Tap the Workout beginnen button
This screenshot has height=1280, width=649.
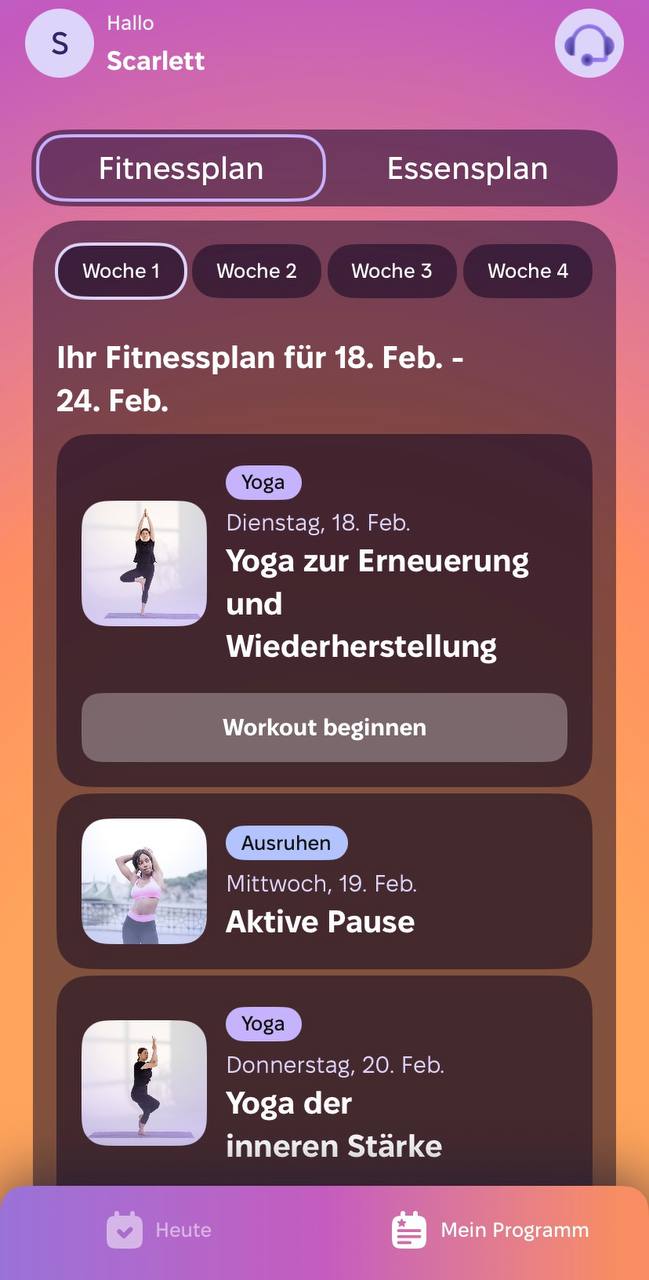pos(324,727)
